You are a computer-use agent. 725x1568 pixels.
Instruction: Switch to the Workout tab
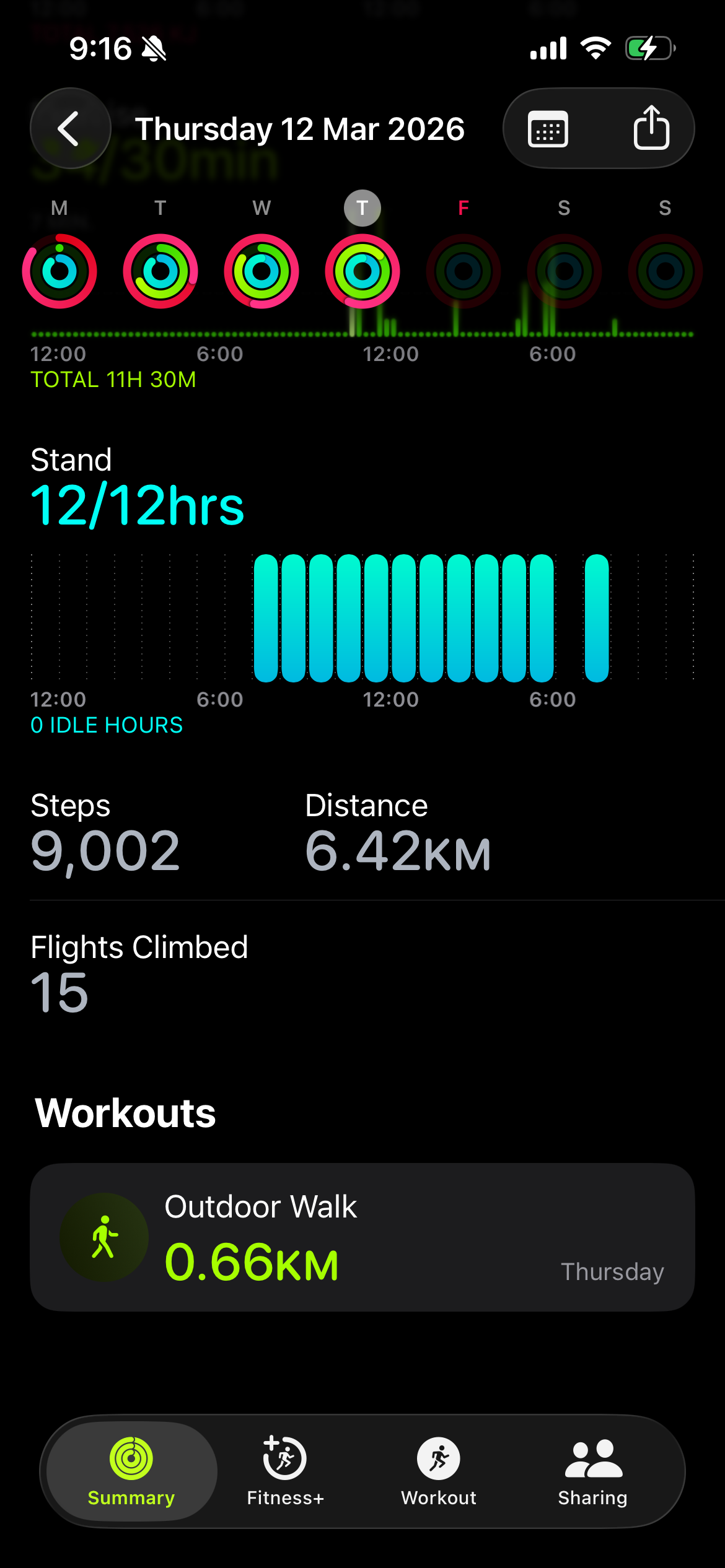pos(439,1471)
